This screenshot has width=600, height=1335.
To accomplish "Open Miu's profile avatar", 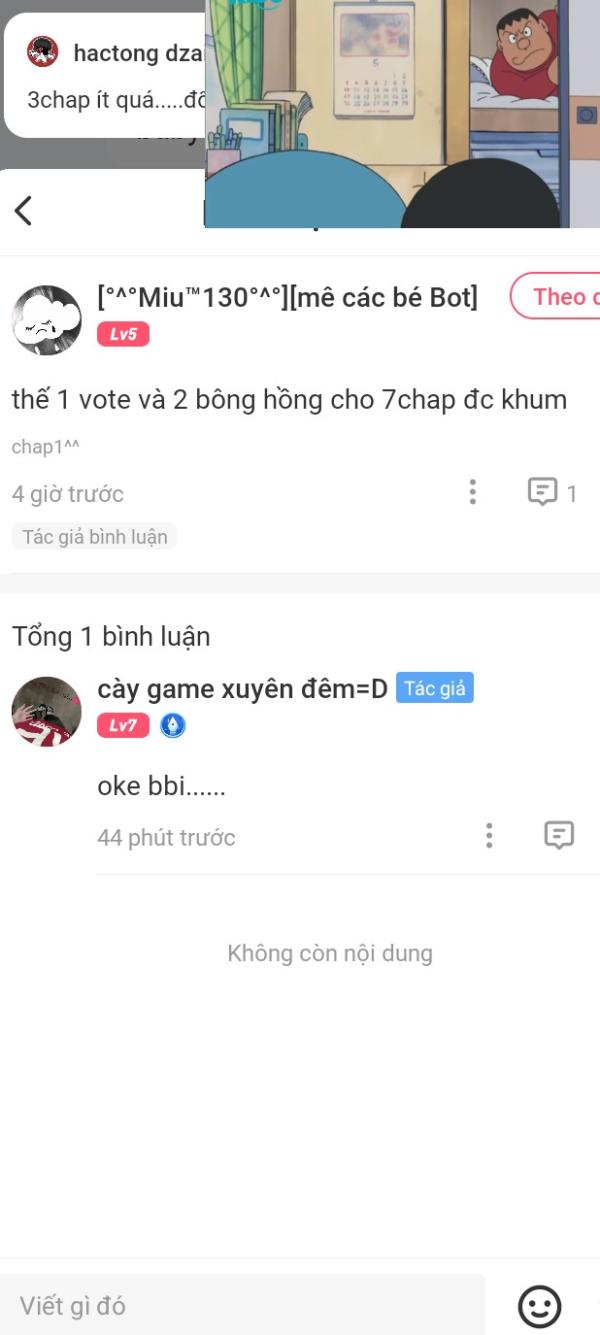I will click(x=46, y=320).
